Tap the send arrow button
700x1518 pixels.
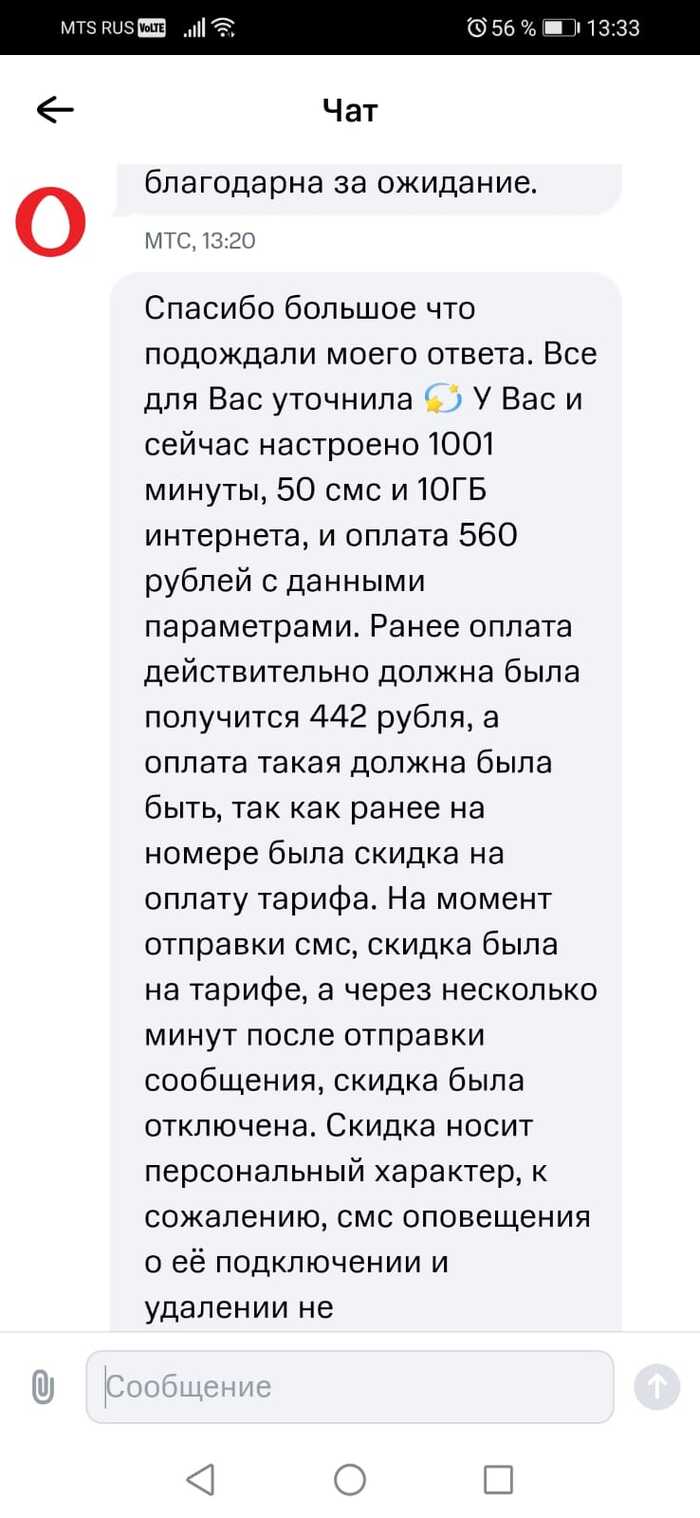(x=657, y=1387)
